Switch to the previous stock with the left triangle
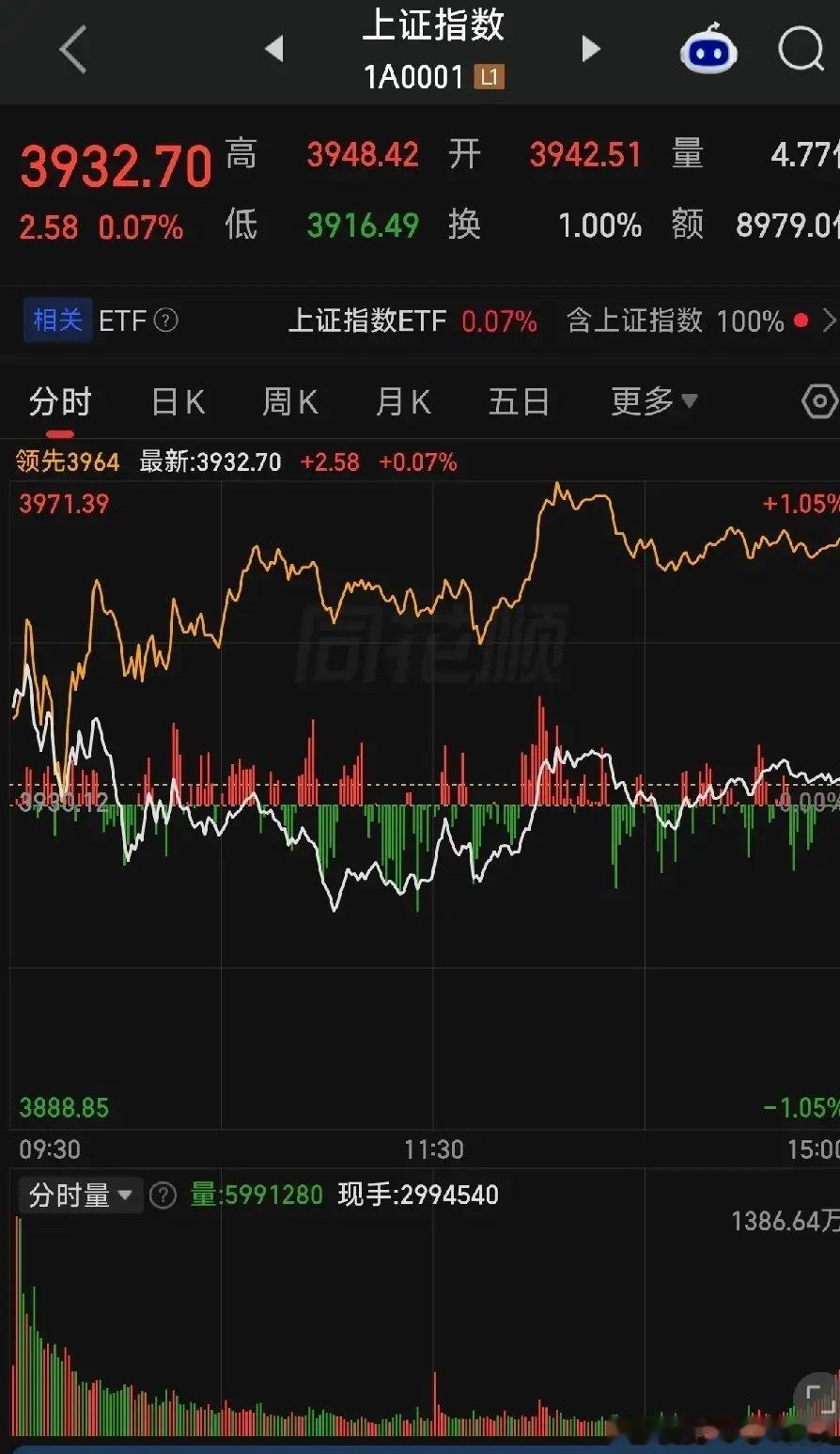The height and width of the screenshot is (1454, 840). coord(274,48)
